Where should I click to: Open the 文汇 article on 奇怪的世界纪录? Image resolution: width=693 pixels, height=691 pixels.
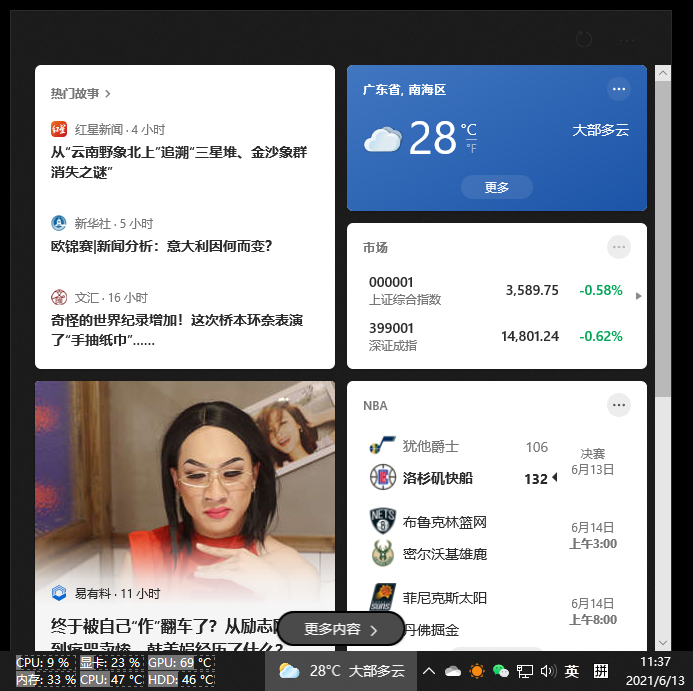176,330
